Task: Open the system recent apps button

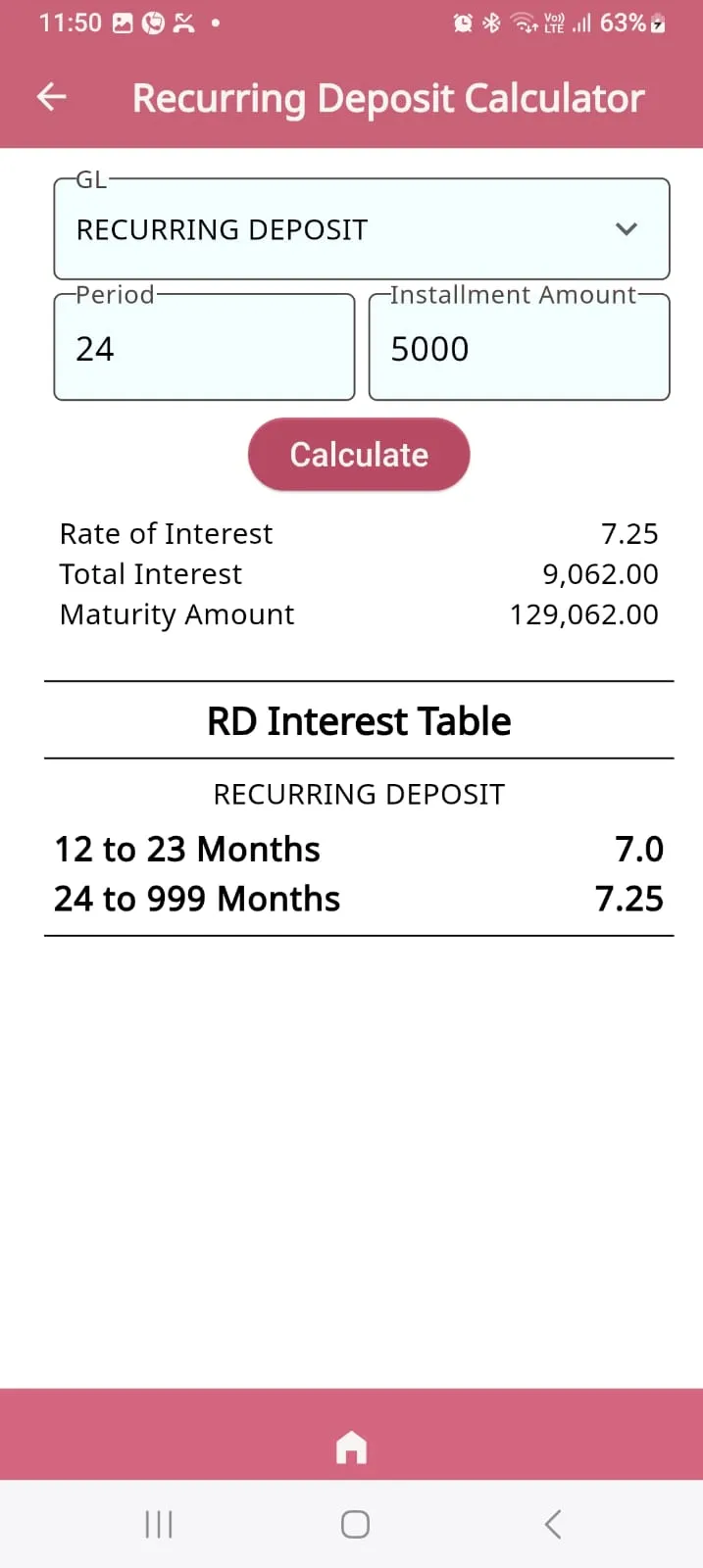Action: pyautogui.click(x=159, y=1524)
